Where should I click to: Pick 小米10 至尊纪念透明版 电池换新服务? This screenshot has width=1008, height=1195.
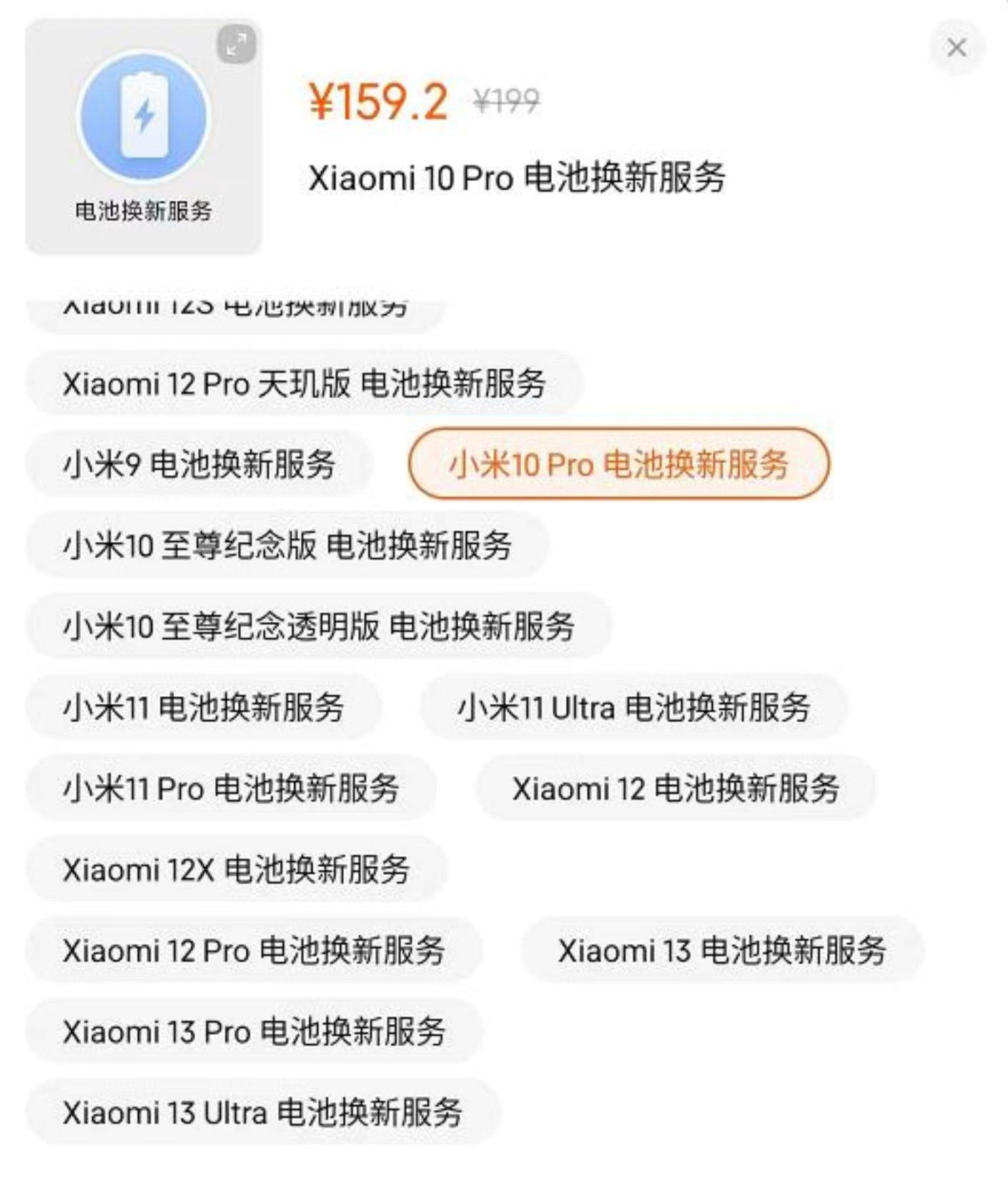tap(318, 626)
